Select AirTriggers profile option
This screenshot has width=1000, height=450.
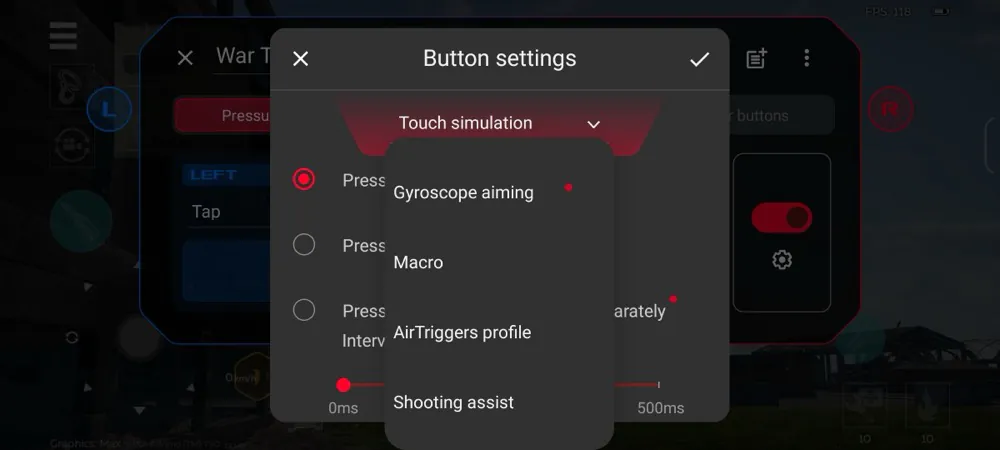tap(462, 333)
